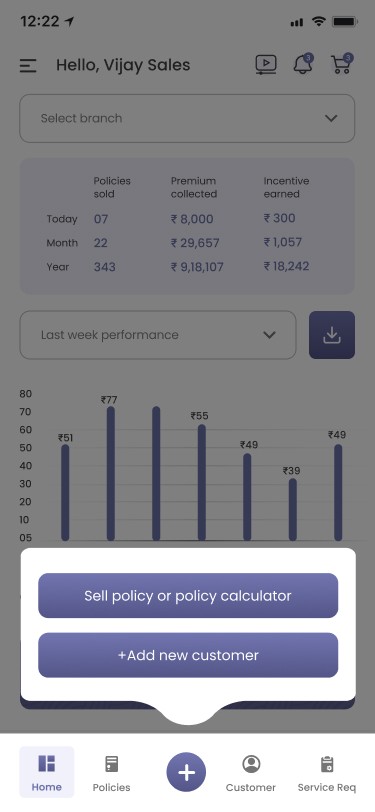Viewport: 375px width, 812px height.
Task: Choose Sell policy or policy calculator
Action: [188, 596]
